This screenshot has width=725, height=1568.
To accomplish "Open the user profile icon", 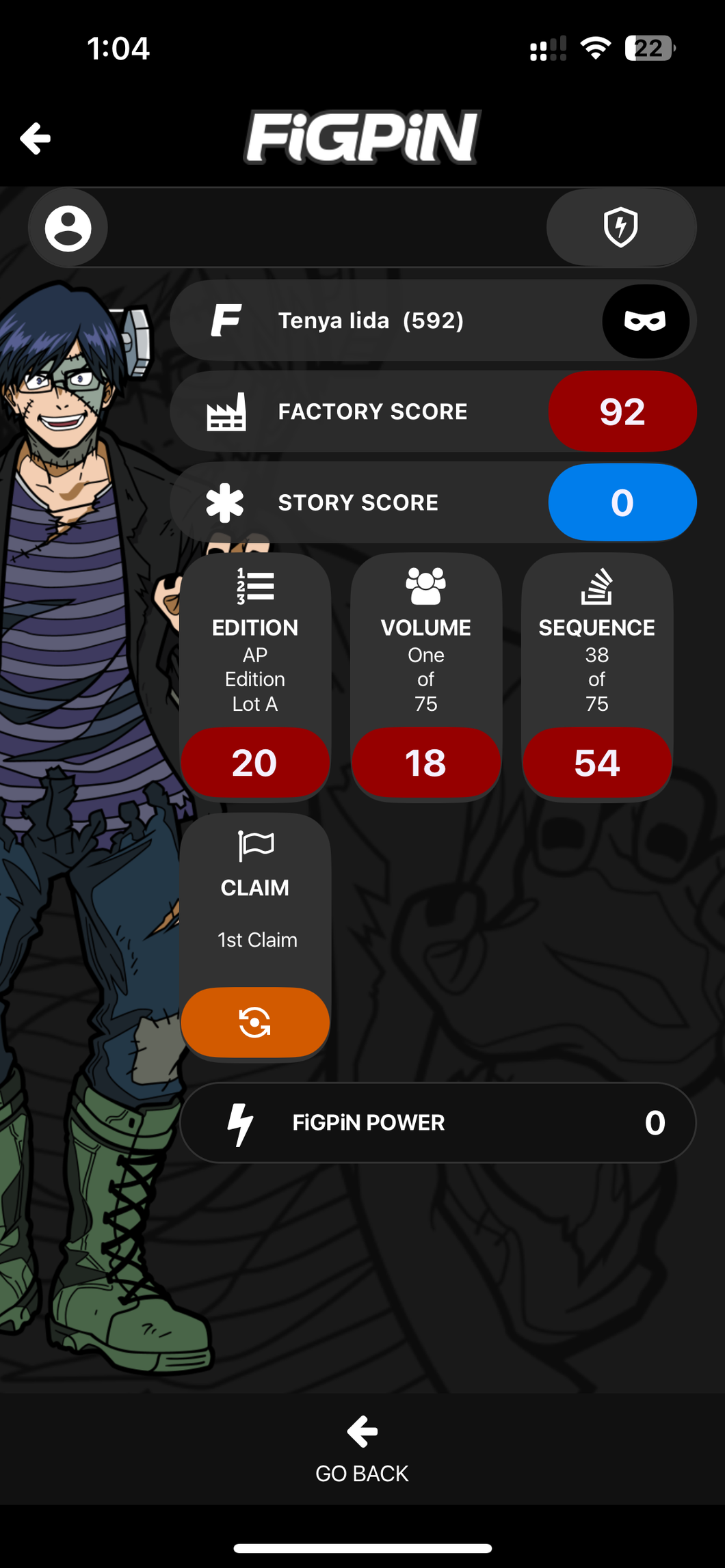I will [68, 228].
